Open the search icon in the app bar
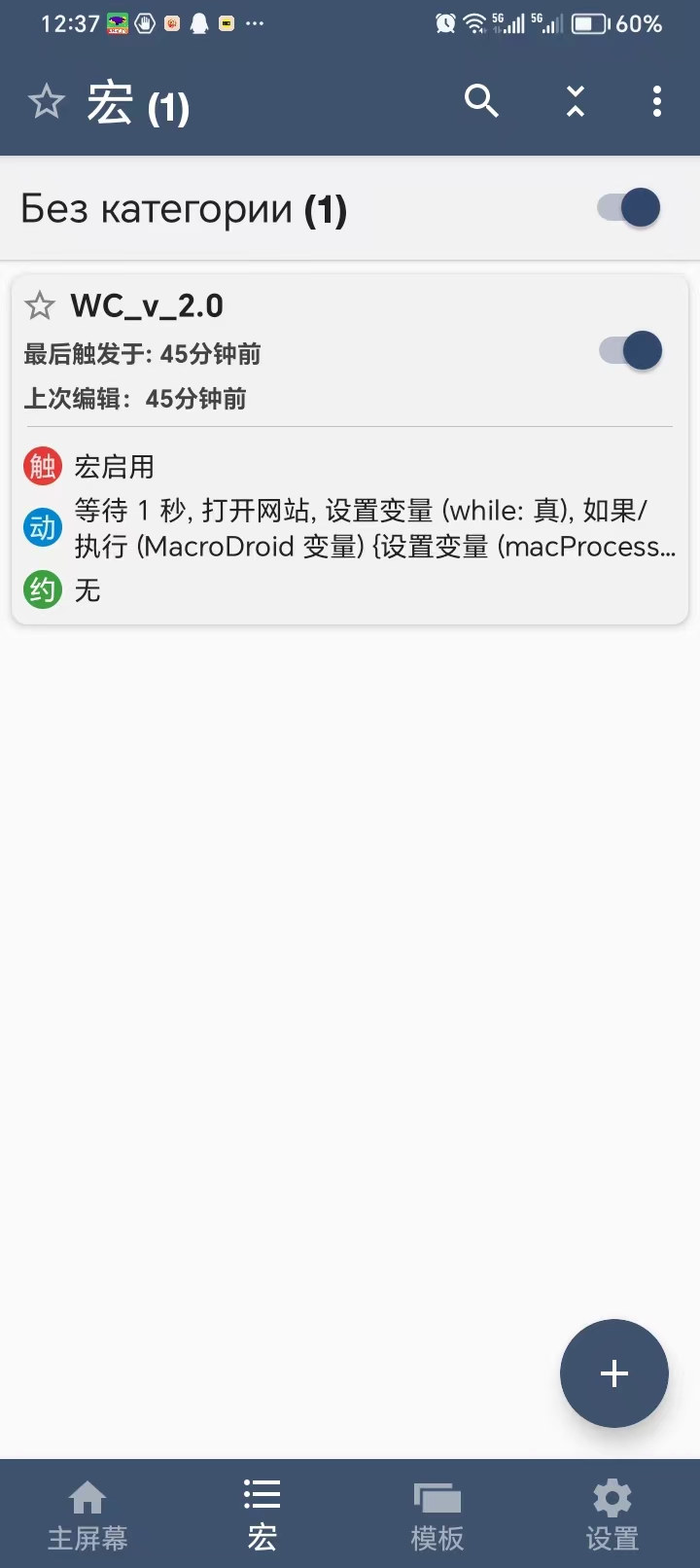 [481, 100]
